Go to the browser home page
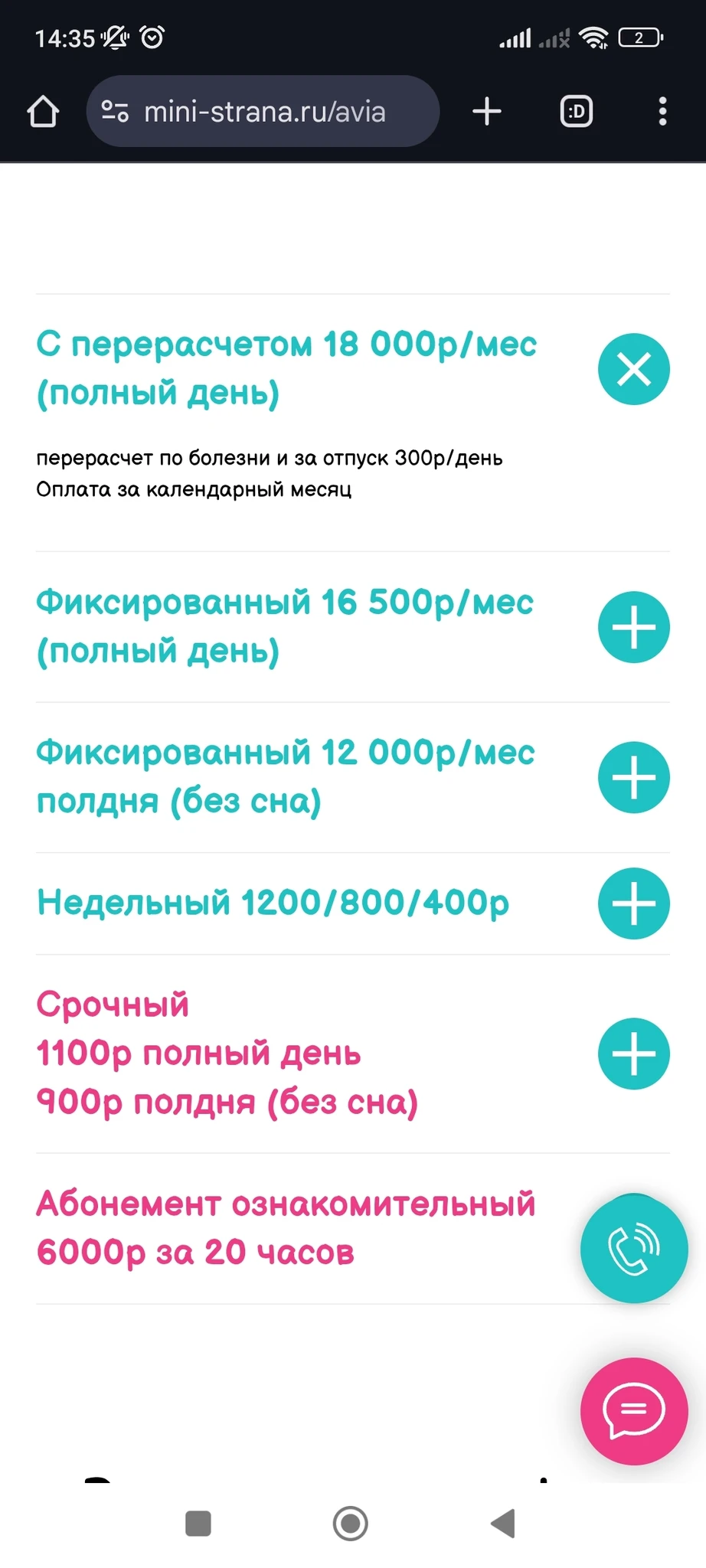Screen dimensions: 706x1568 point(43,112)
